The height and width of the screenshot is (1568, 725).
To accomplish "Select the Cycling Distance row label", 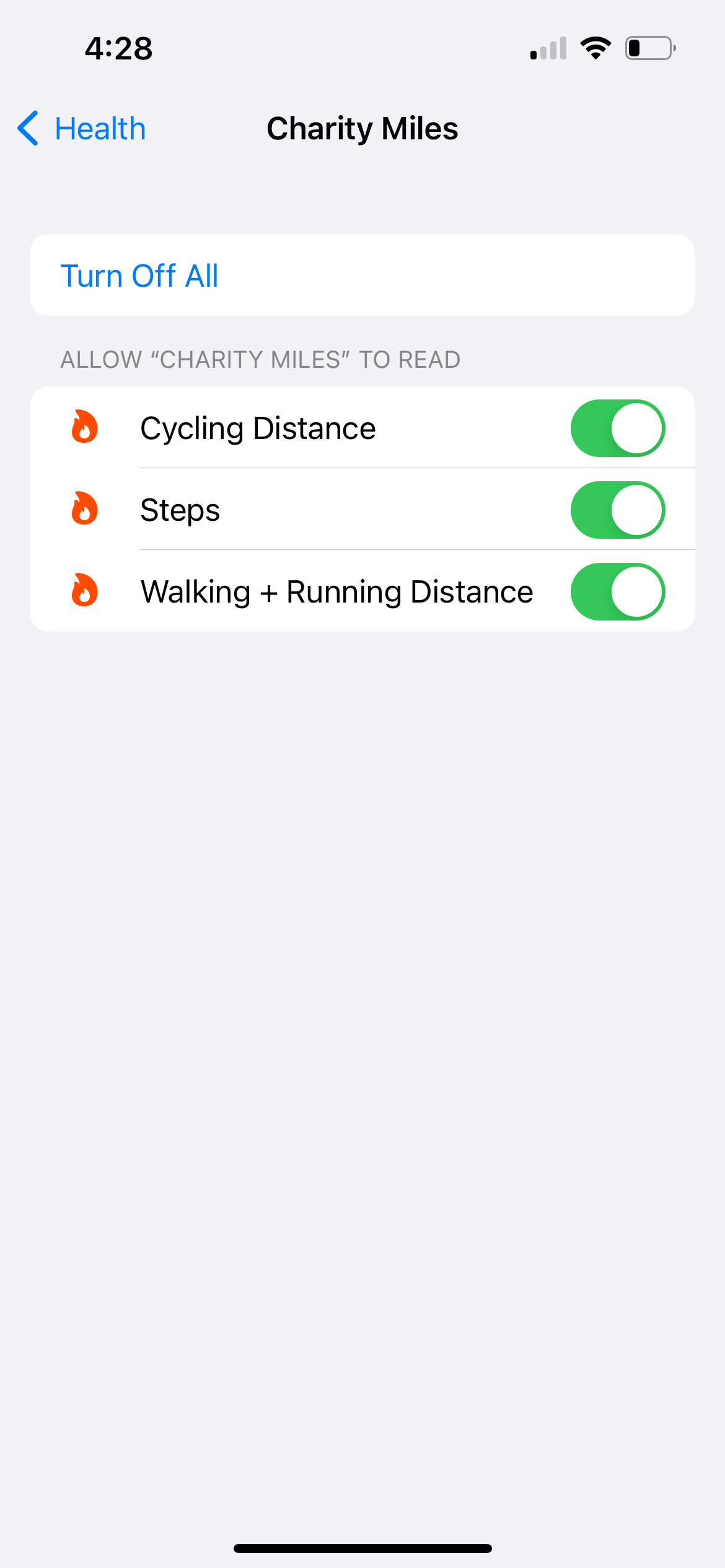I will click(x=258, y=428).
